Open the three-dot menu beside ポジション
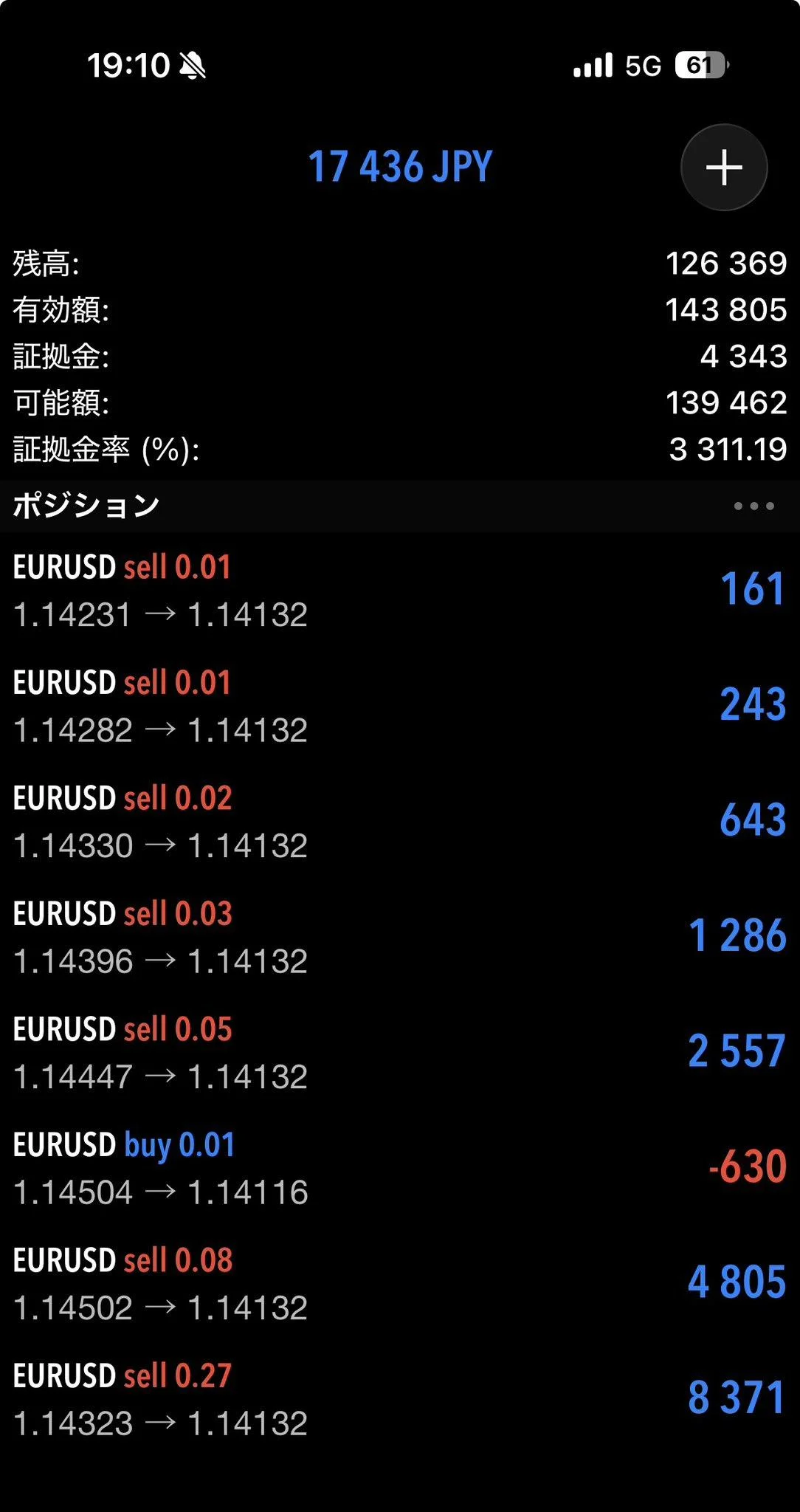800x1512 pixels. click(754, 506)
